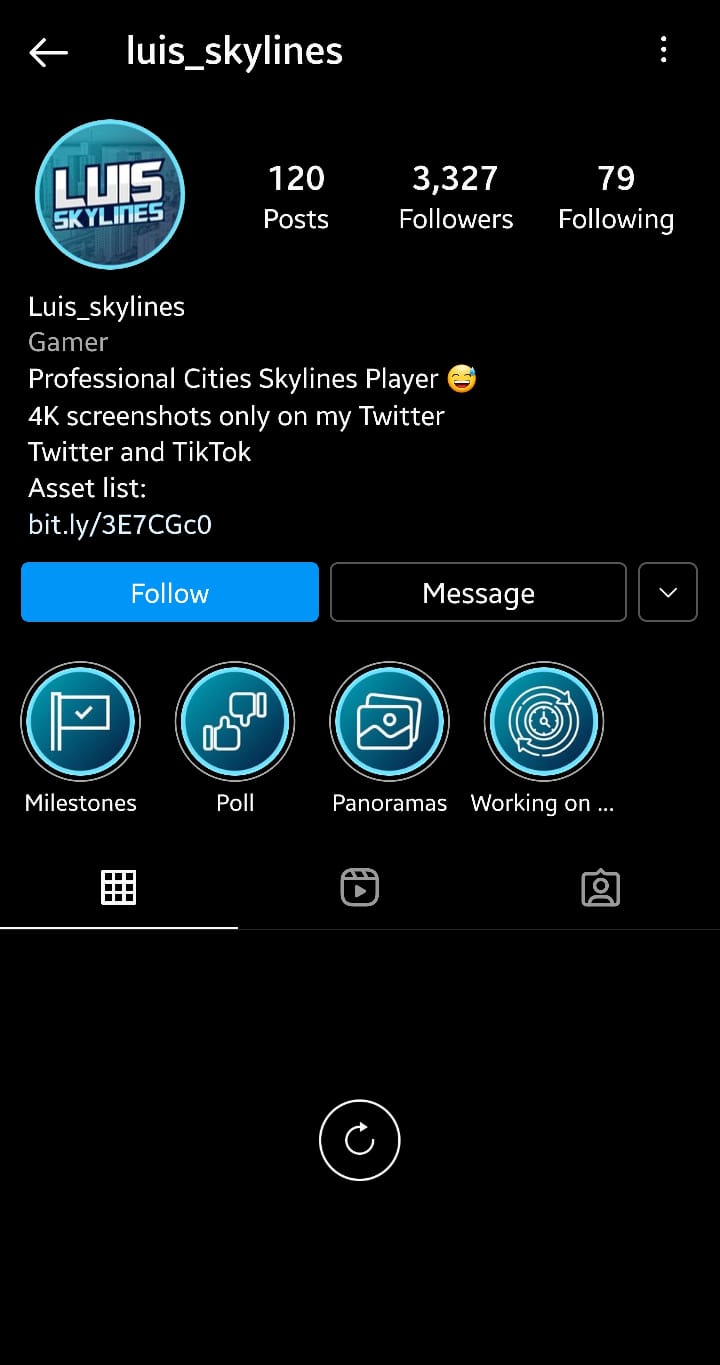Reload posts with the circular retry button

point(360,1140)
